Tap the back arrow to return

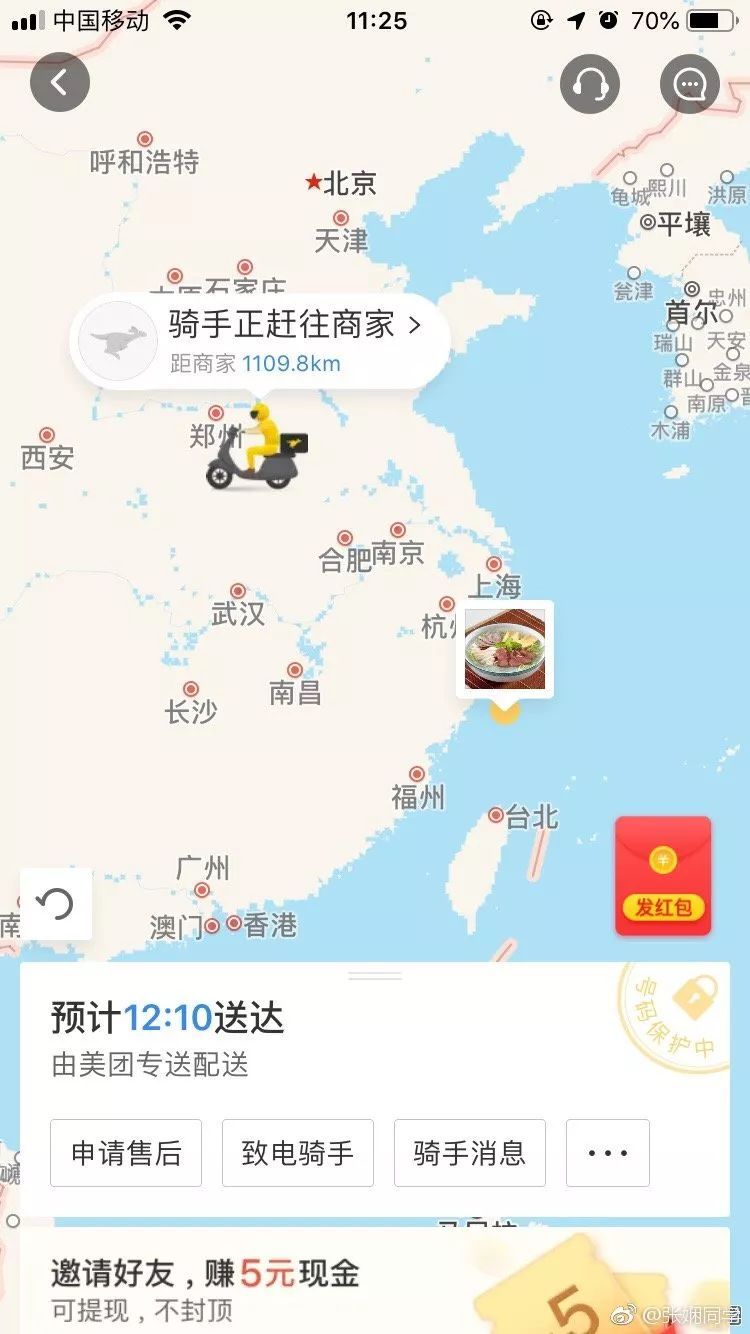pos(59,82)
